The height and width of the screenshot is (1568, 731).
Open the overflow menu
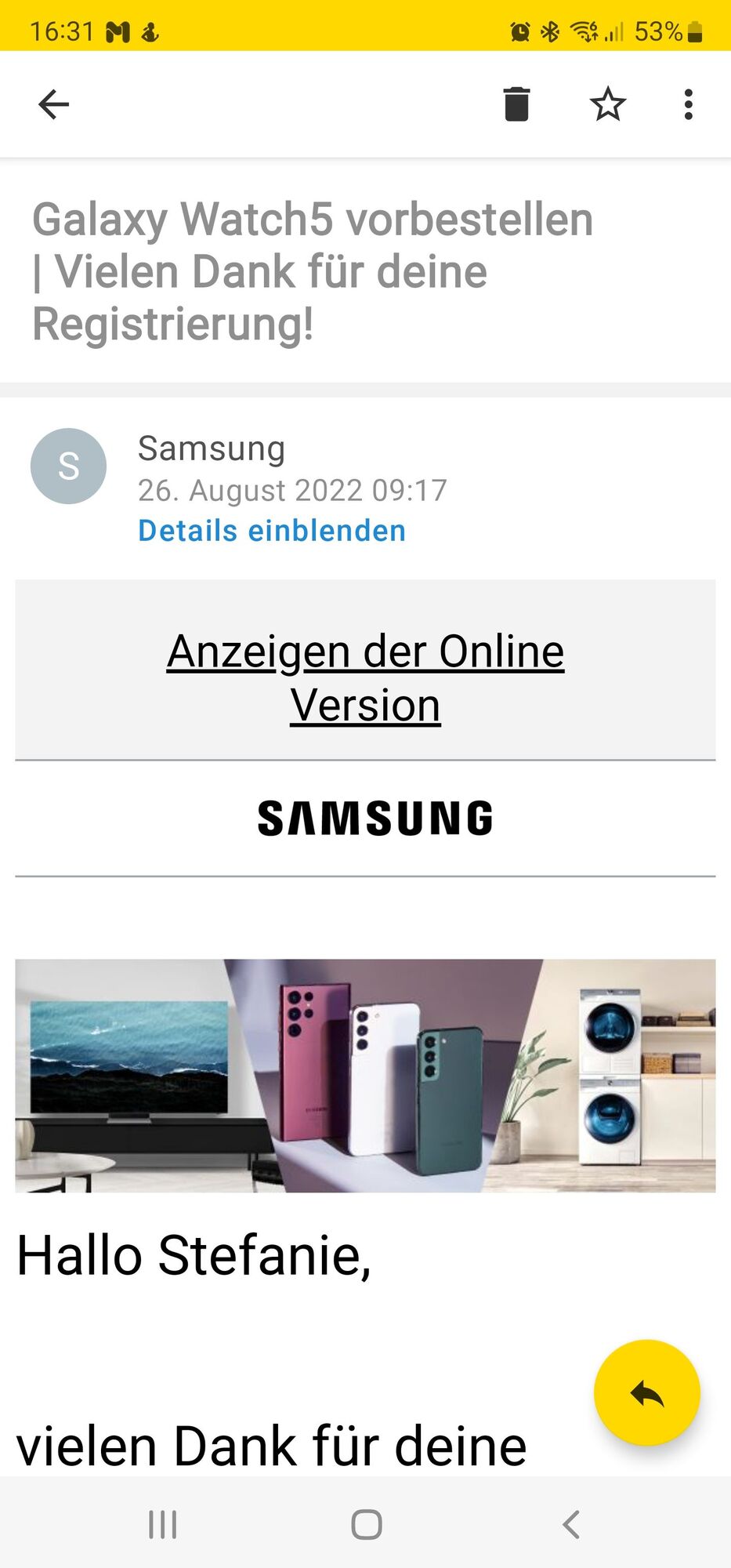click(x=688, y=104)
